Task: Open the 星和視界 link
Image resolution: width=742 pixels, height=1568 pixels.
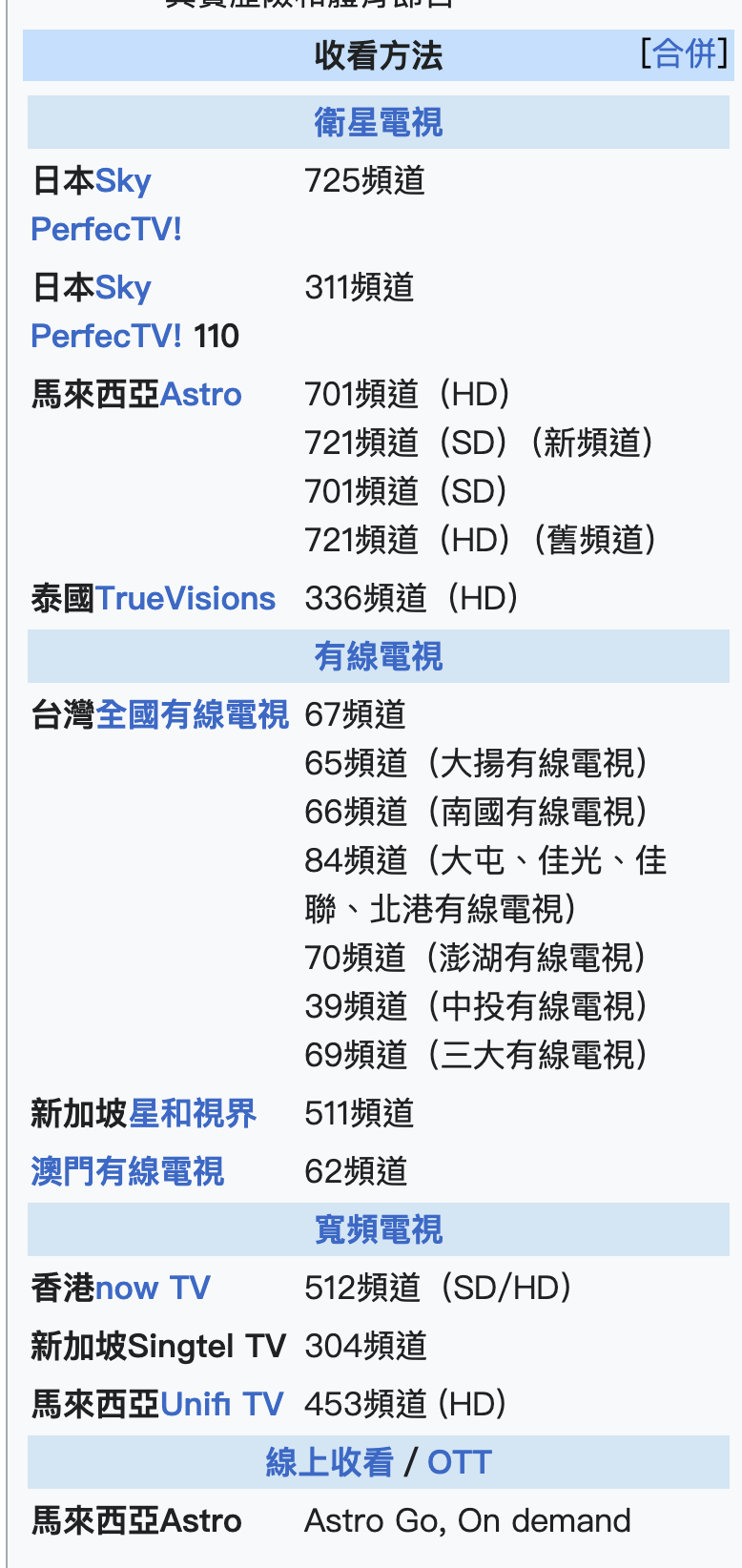Action: point(192,1113)
